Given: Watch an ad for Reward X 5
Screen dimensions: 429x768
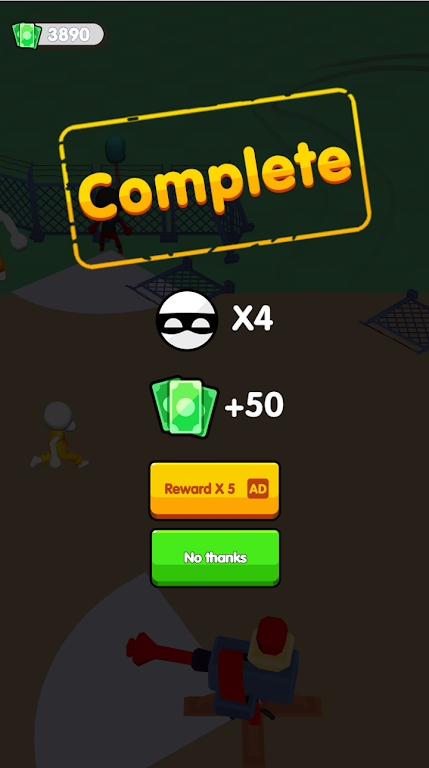Looking at the screenshot, I should 214,490.
